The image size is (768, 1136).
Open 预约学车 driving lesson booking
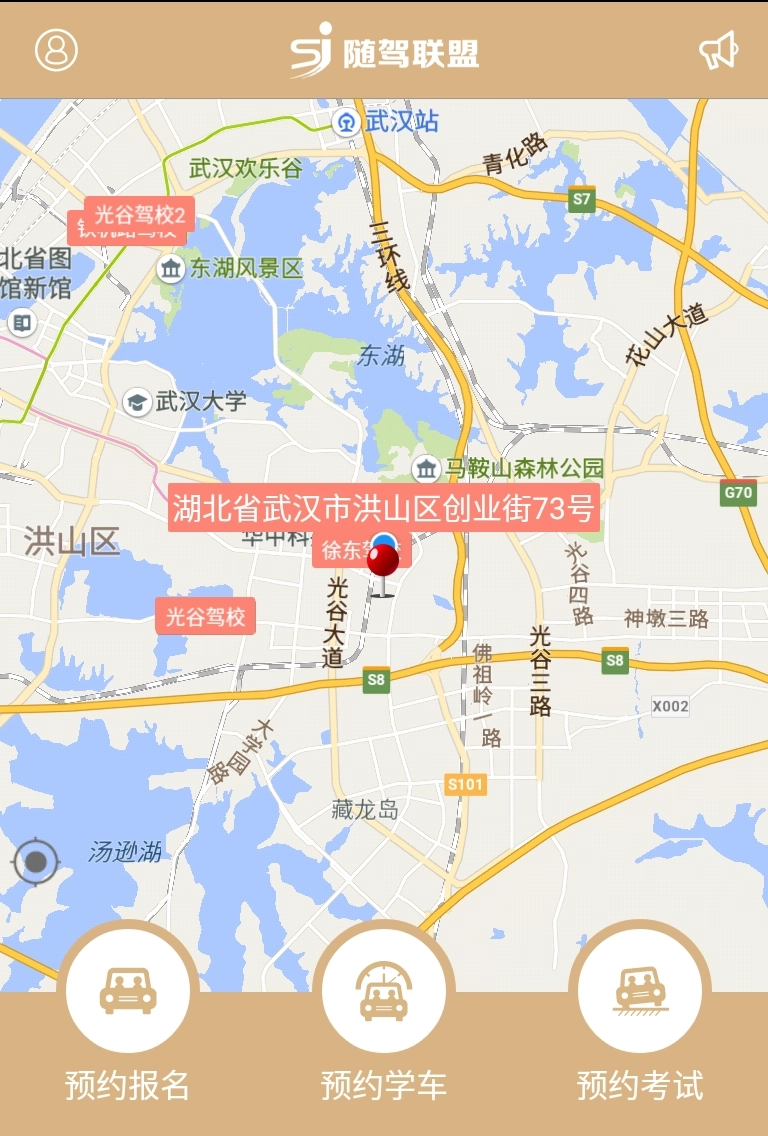pos(384,991)
